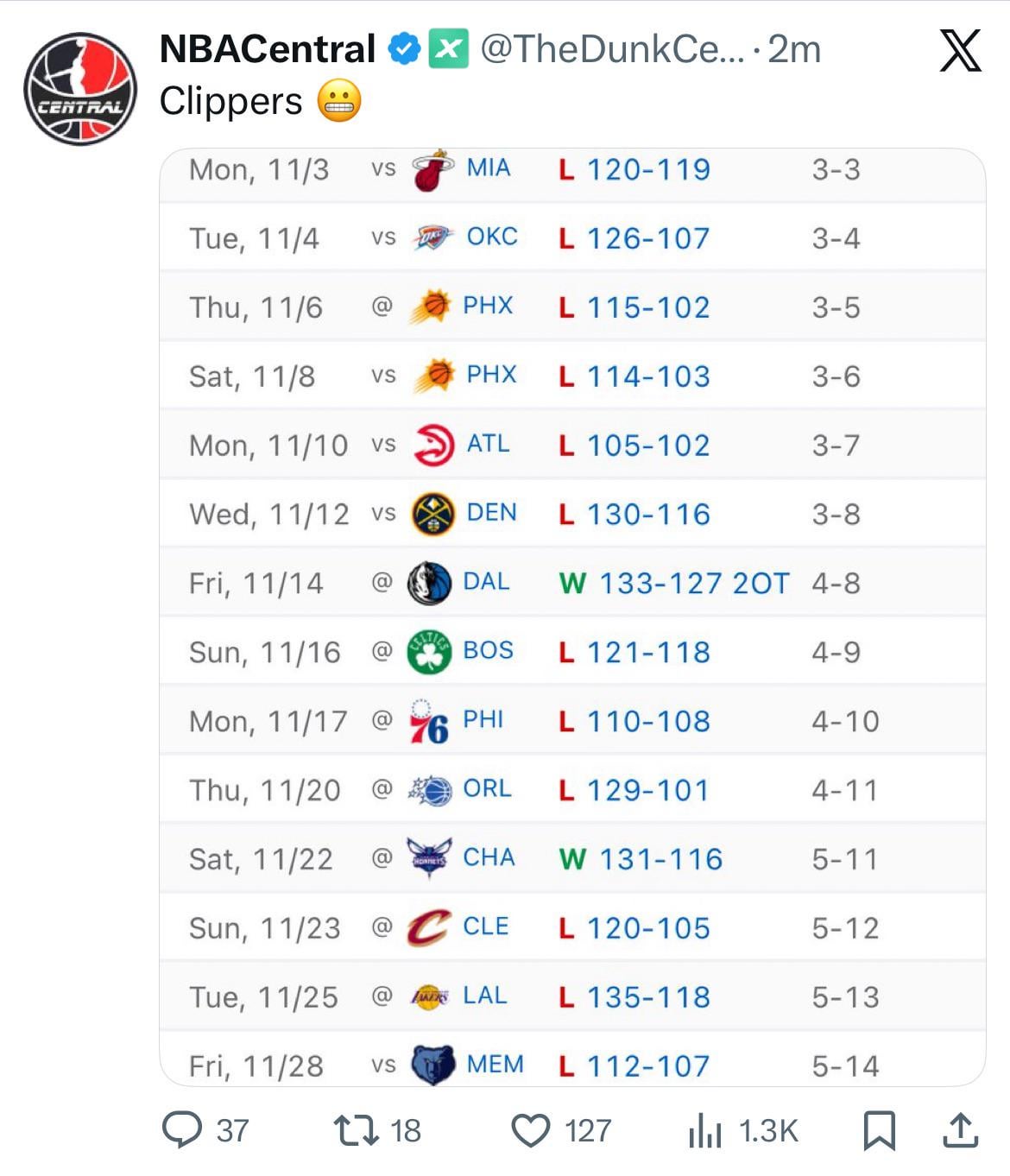Open the NBACentral account name
This screenshot has width=1010, height=1176.
(x=267, y=49)
